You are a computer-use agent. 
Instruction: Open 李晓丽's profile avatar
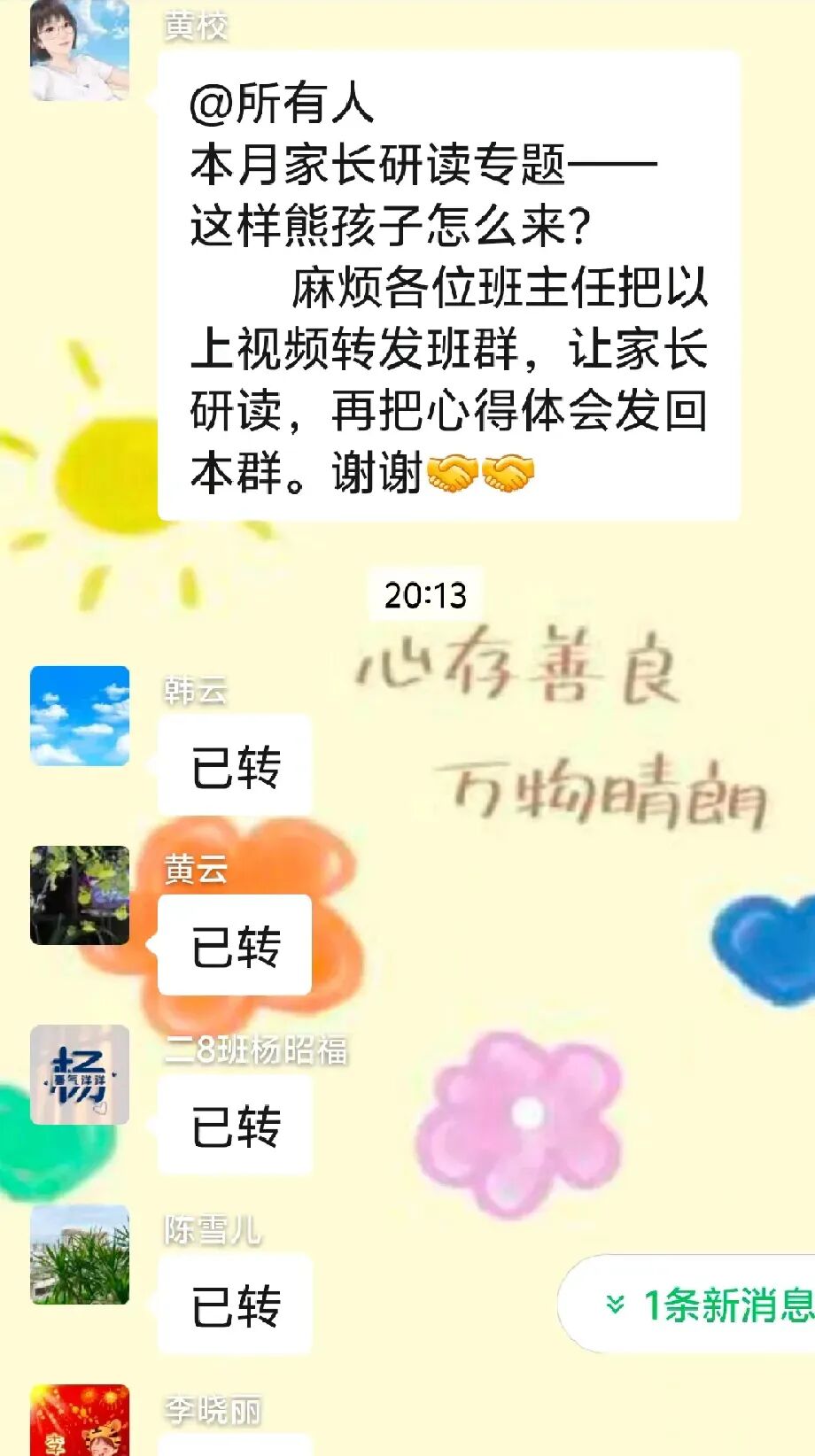point(80,1422)
